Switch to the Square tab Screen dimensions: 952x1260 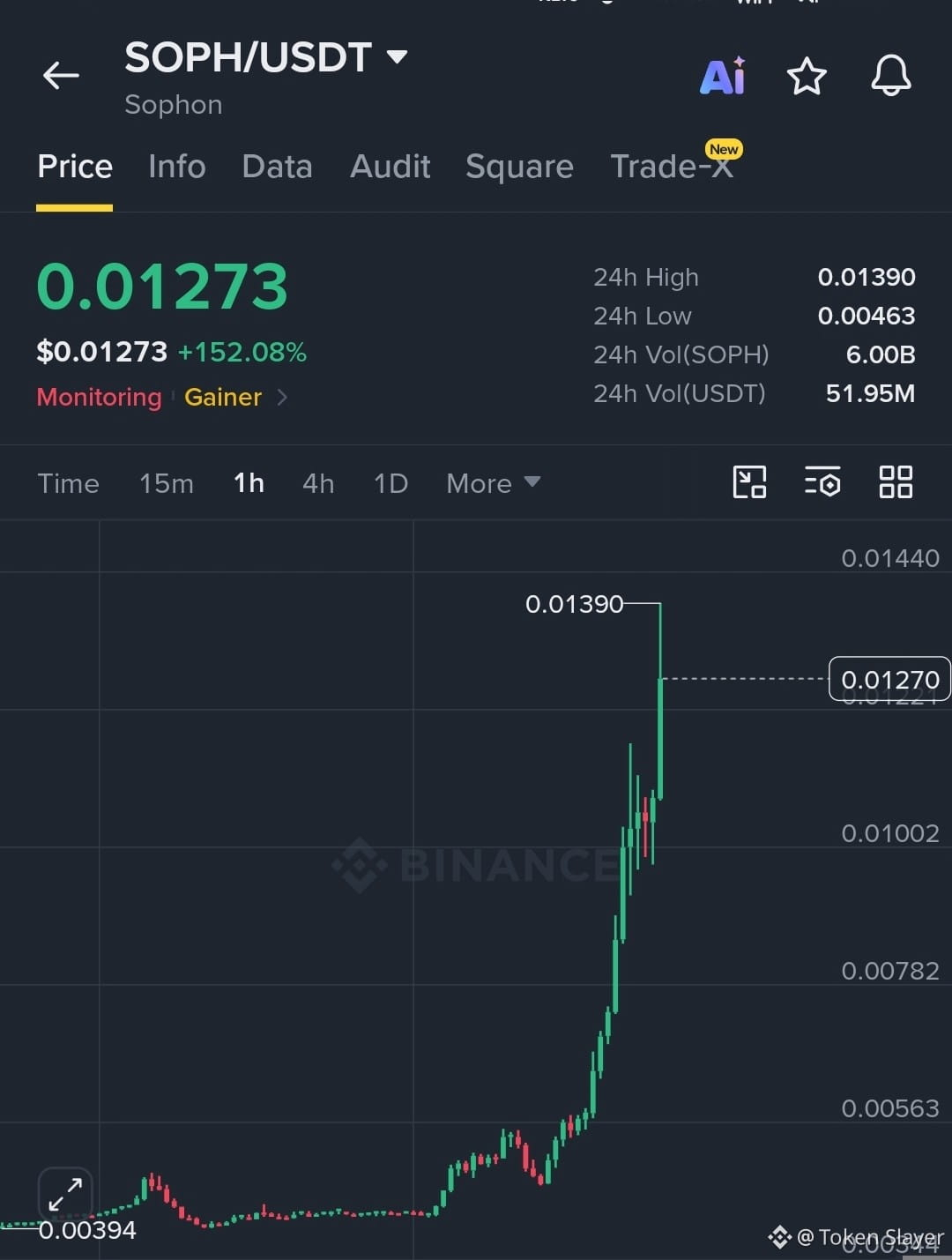519,167
